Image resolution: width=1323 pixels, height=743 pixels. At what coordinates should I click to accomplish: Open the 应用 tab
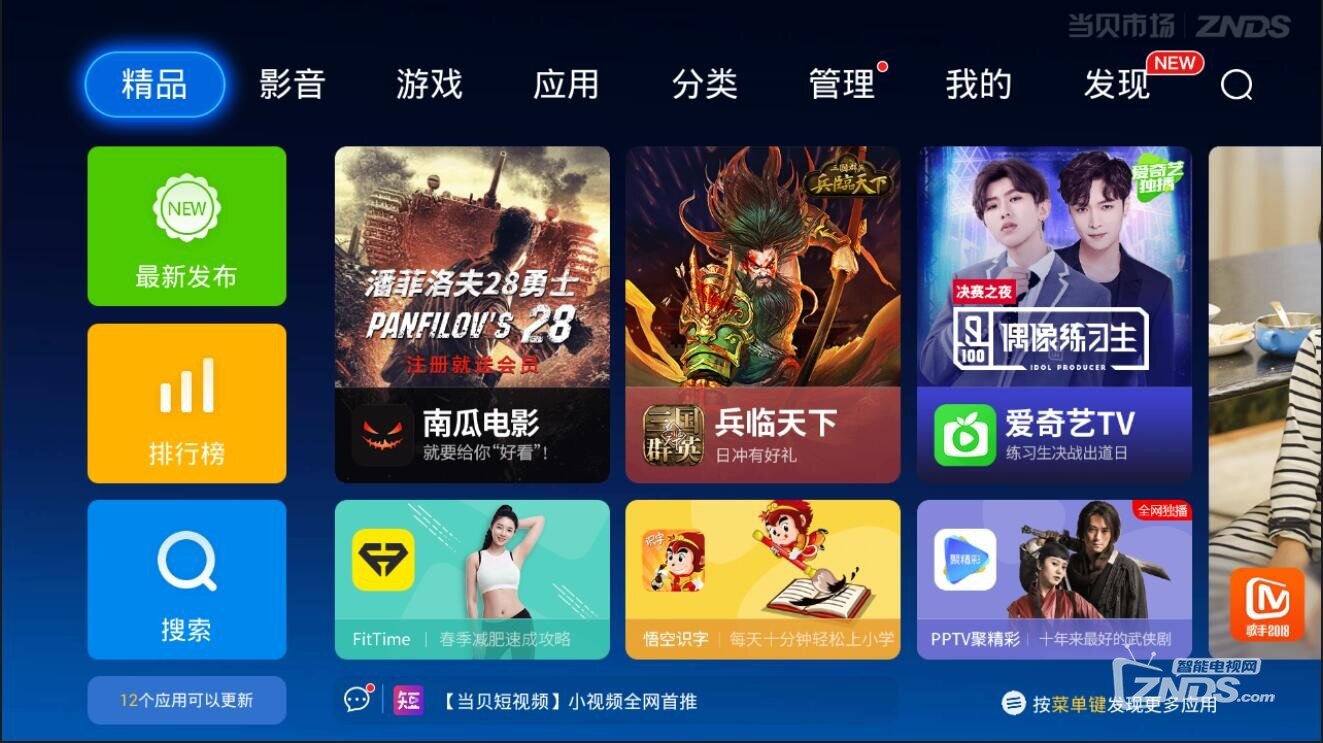pos(566,85)
